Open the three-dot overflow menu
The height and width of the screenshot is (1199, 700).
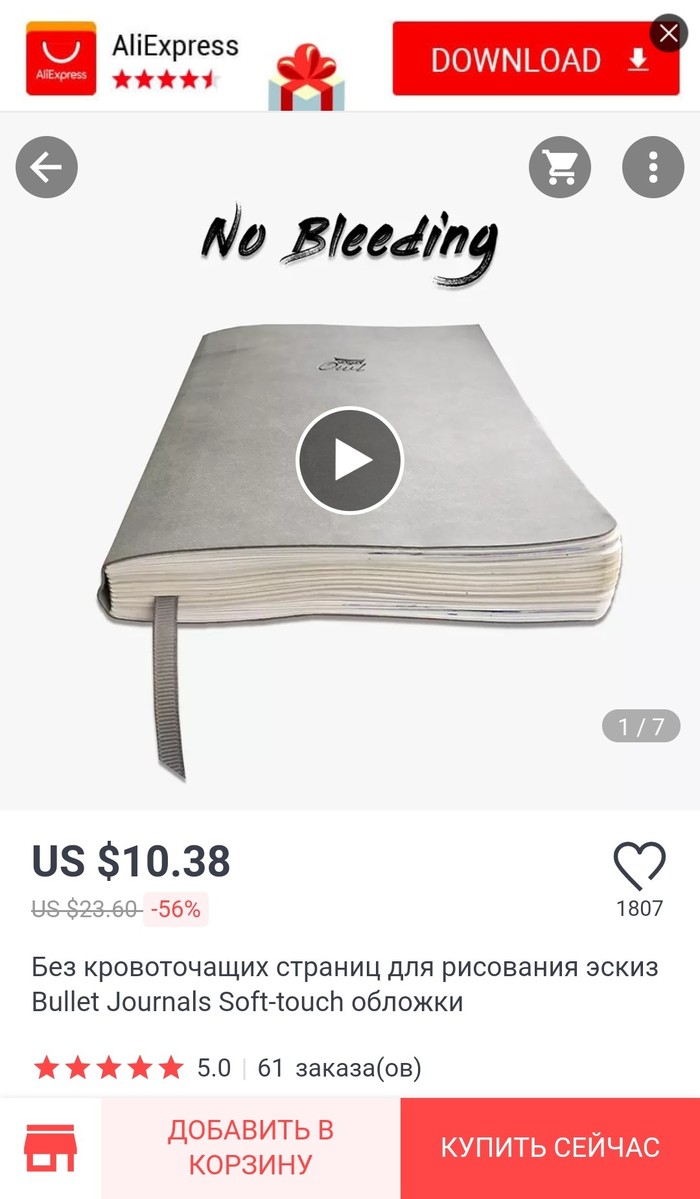652,167
